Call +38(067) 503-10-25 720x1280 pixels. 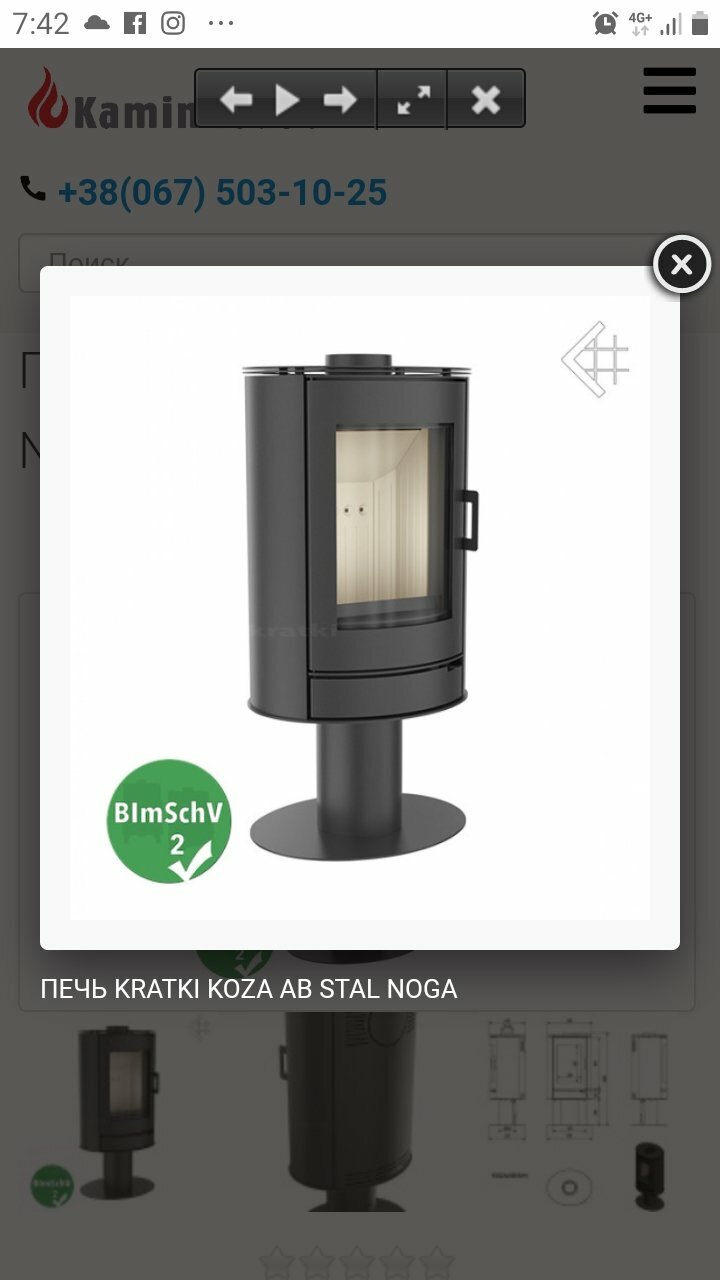coord(222,192)
